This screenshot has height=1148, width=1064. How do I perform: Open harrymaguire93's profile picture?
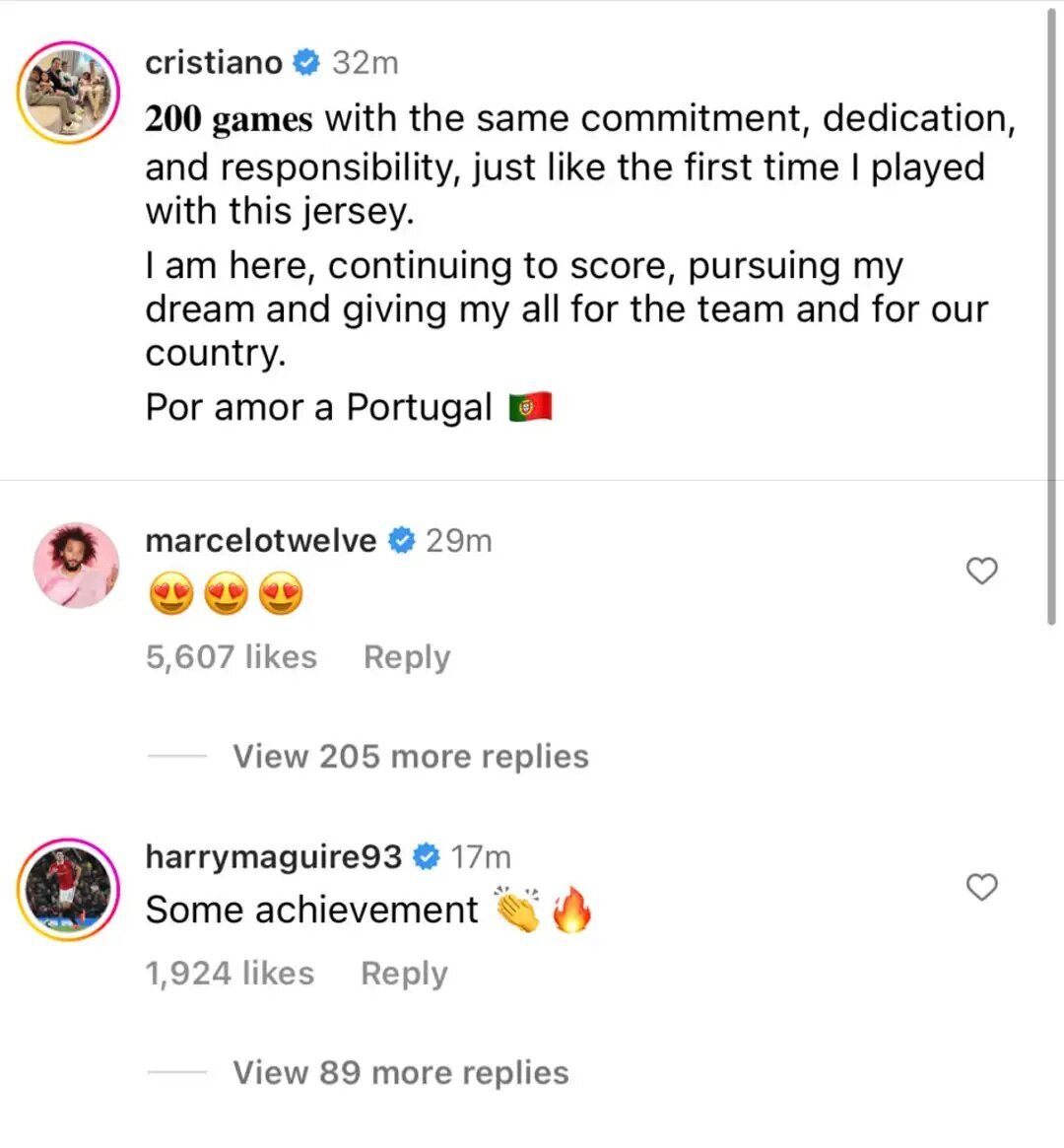(68, 889)
